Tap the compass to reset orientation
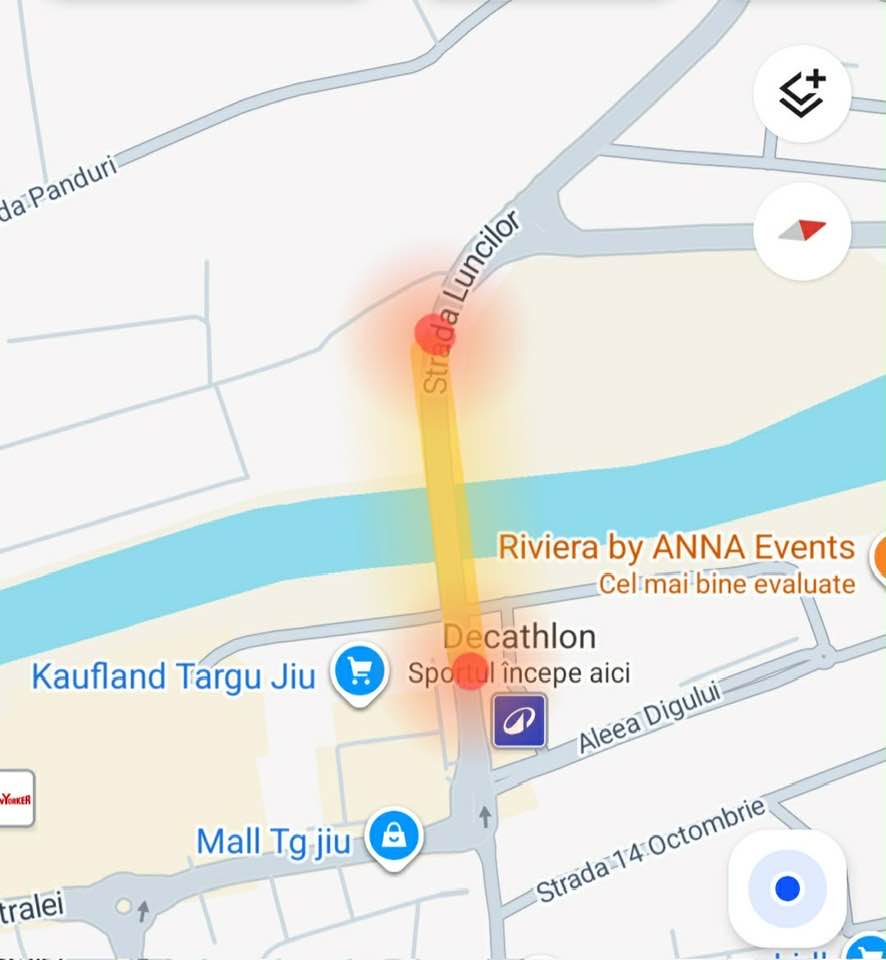886x960 pixels. [x=802, y=231]
